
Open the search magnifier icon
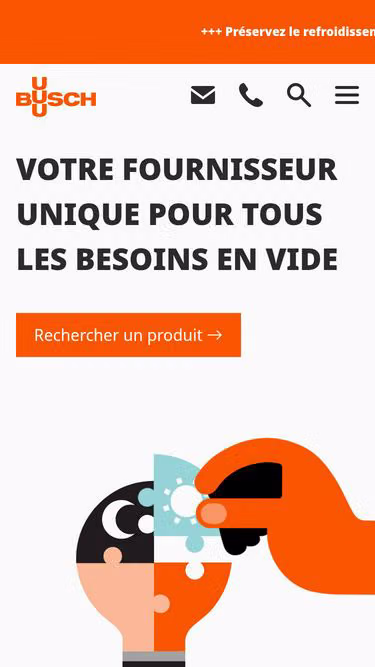299,95
